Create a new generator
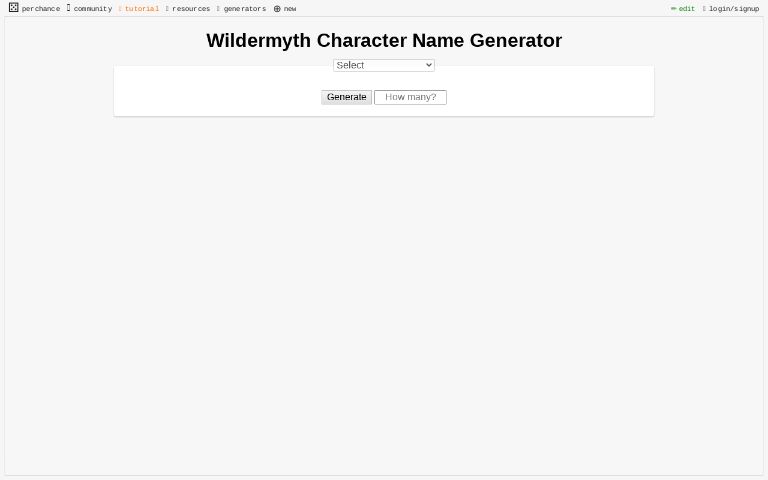The height and width of the screenshot is (480, 768). 285,8
